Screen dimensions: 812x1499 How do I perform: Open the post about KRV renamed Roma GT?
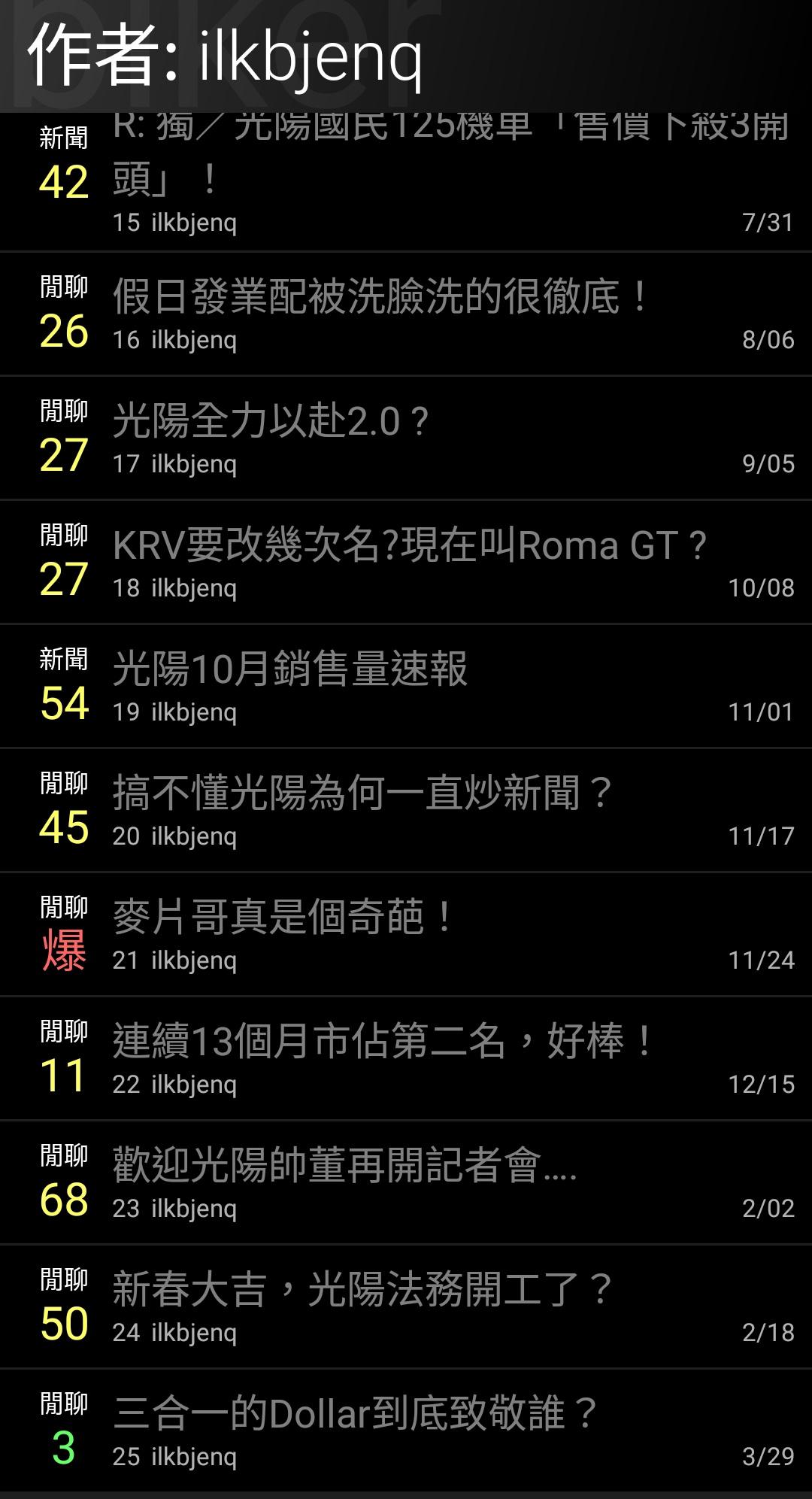tap(410, 545)
